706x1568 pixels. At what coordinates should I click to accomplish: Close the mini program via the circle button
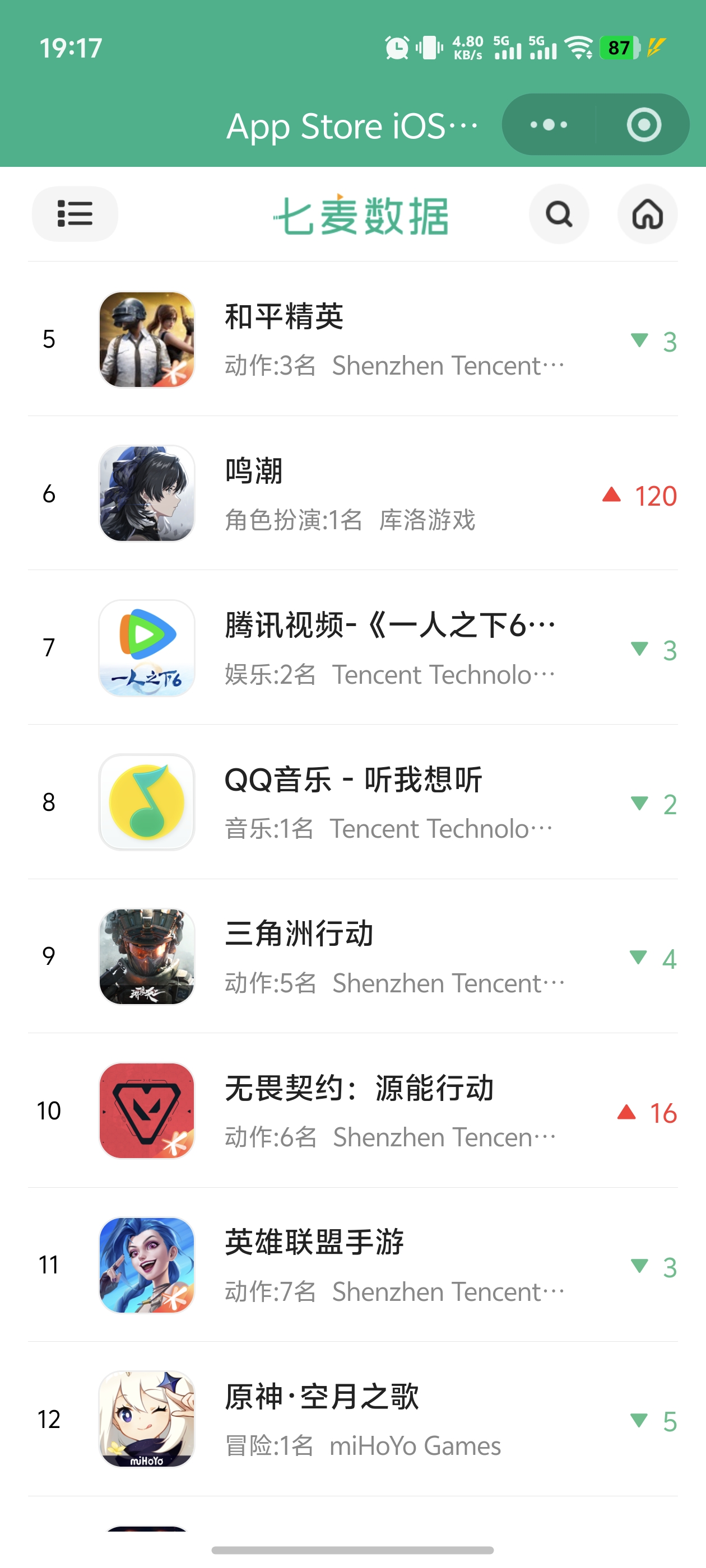(x=643, y=125)
